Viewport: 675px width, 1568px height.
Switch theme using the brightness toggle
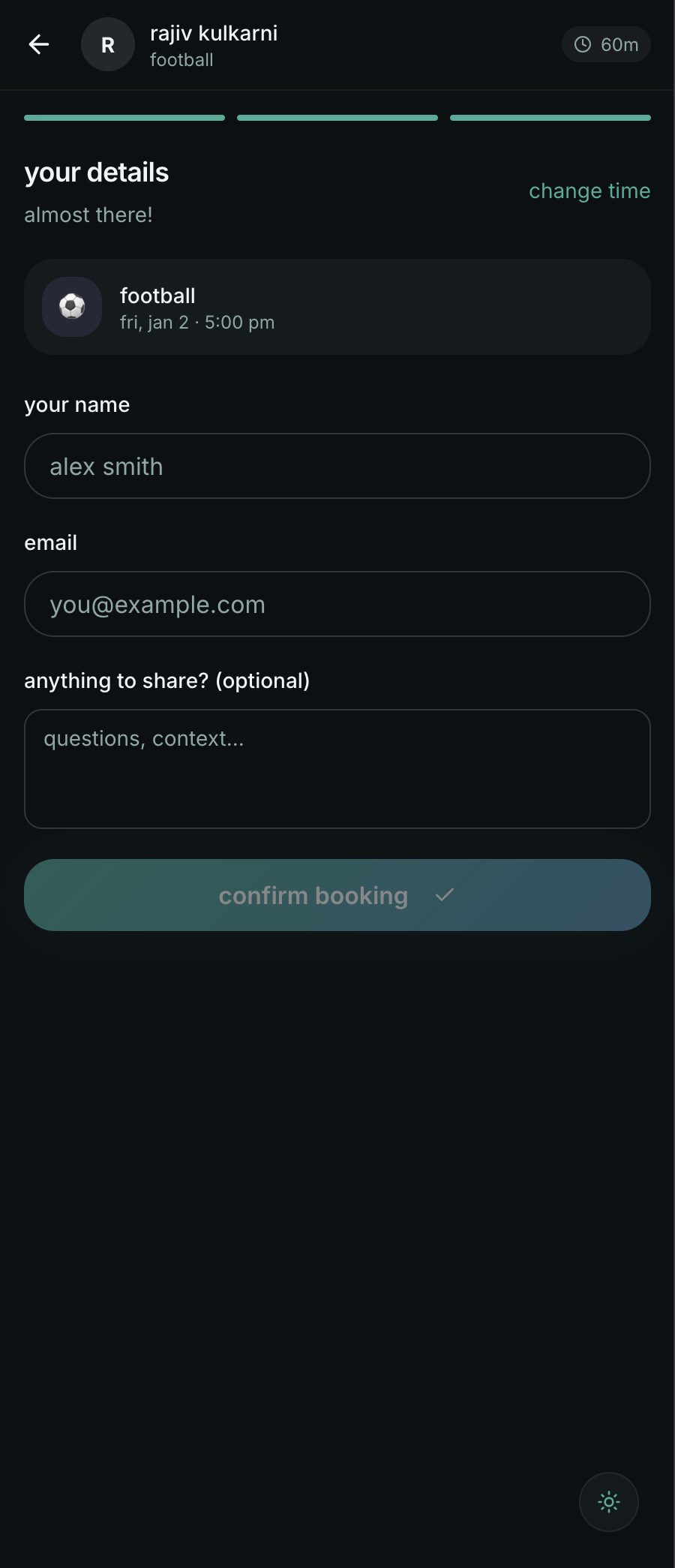pos(609,1501)
